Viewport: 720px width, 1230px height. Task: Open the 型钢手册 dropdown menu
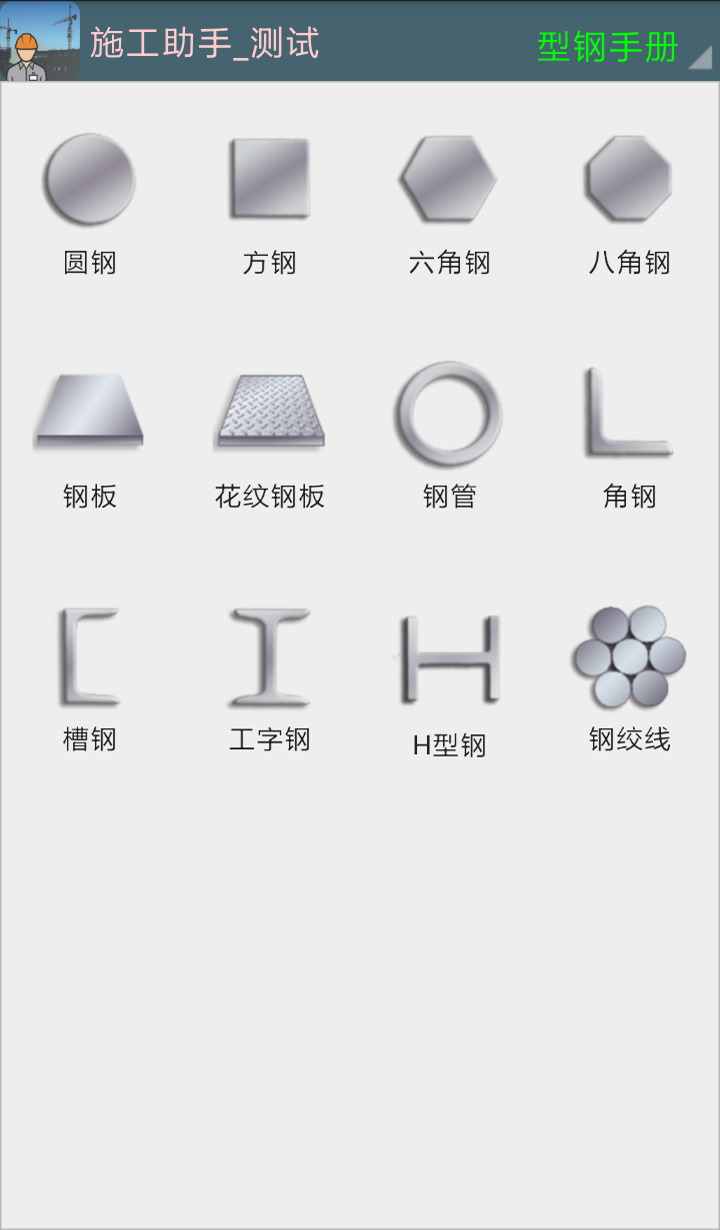click(622, 46)
